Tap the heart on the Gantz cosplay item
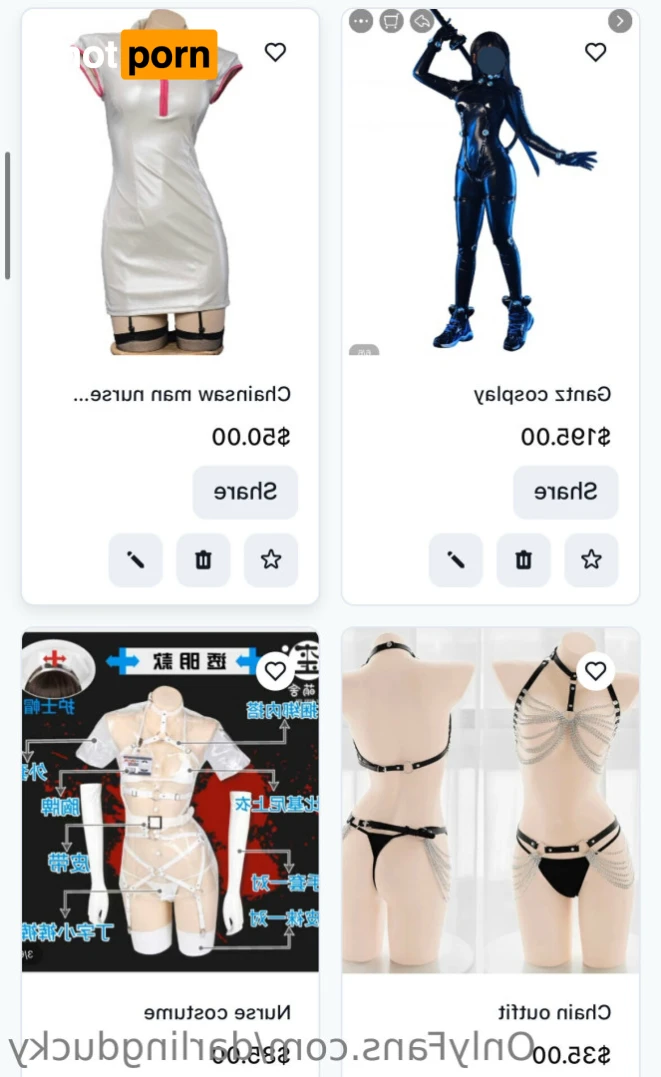The height and width of the screenshot is (1077, 661). (595, 52)
